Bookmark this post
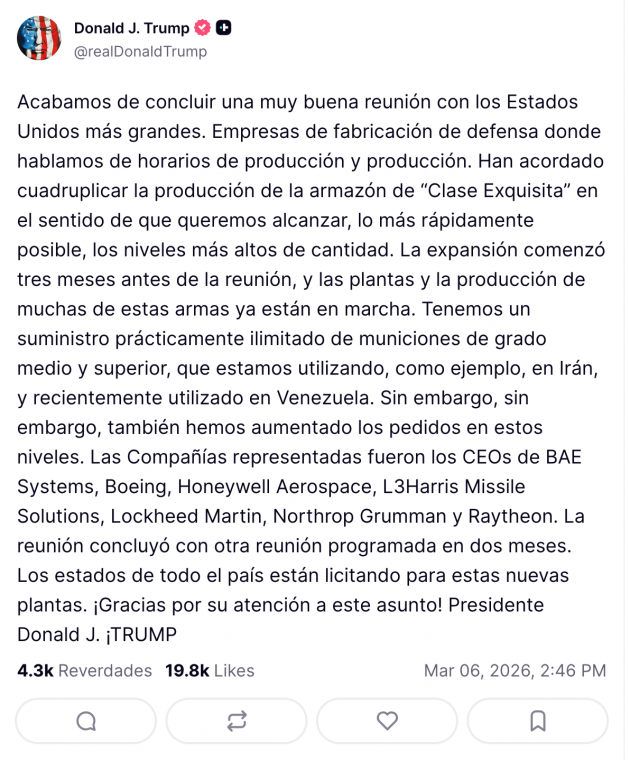This screenshot has height=760, width=630. (537, 720)
